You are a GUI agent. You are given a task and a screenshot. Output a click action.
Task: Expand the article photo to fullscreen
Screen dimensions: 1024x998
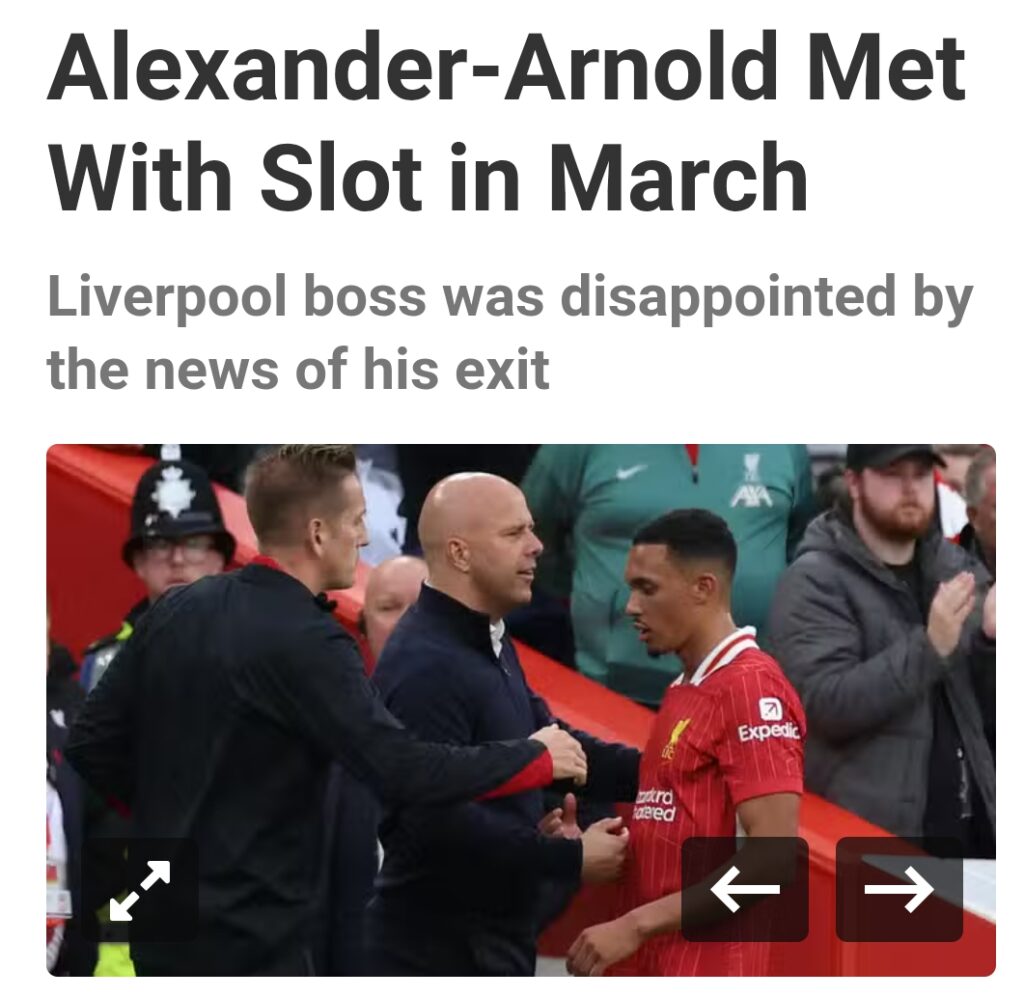coord(140,889)
